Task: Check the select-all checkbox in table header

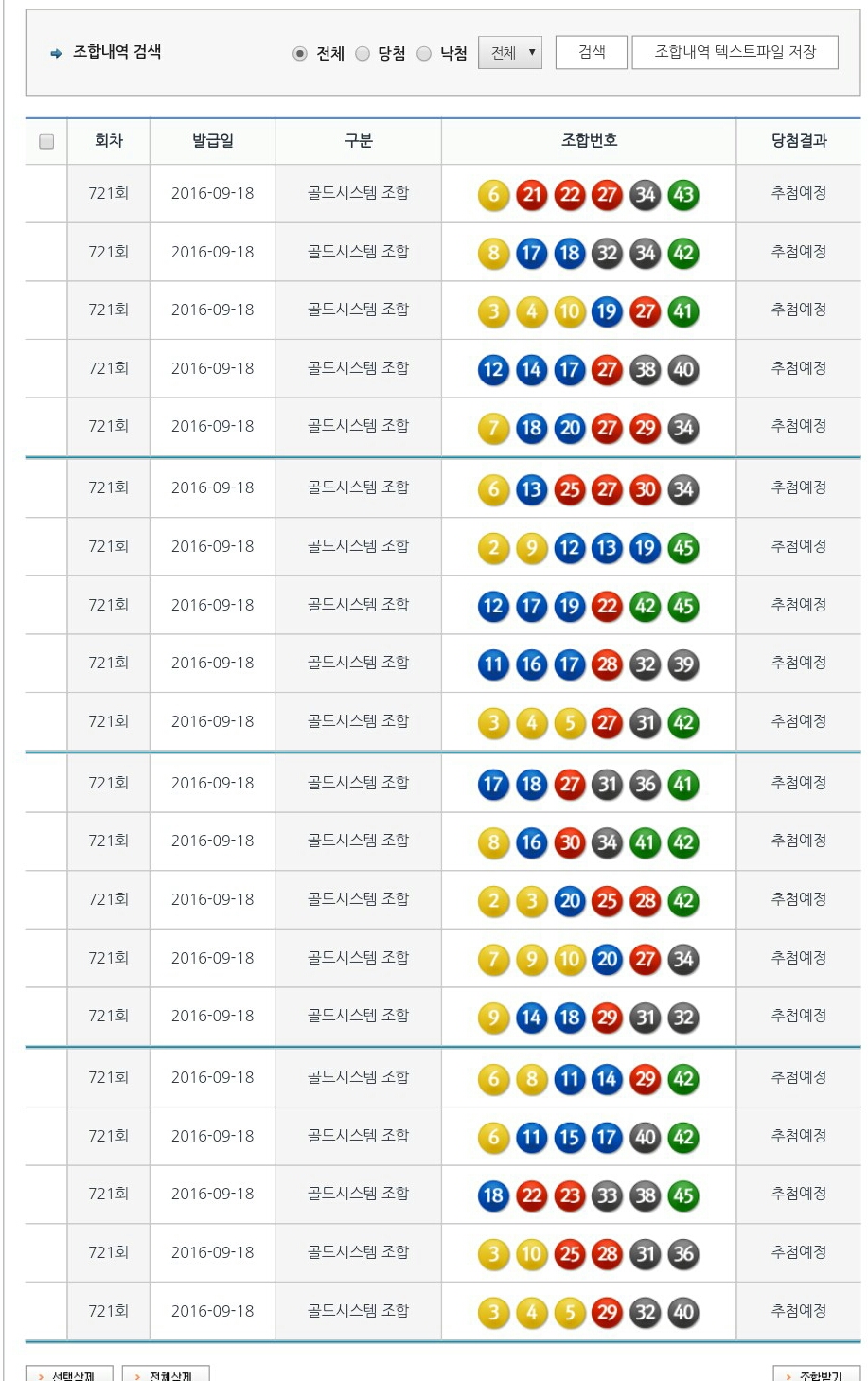Action: tap(46, 142)
